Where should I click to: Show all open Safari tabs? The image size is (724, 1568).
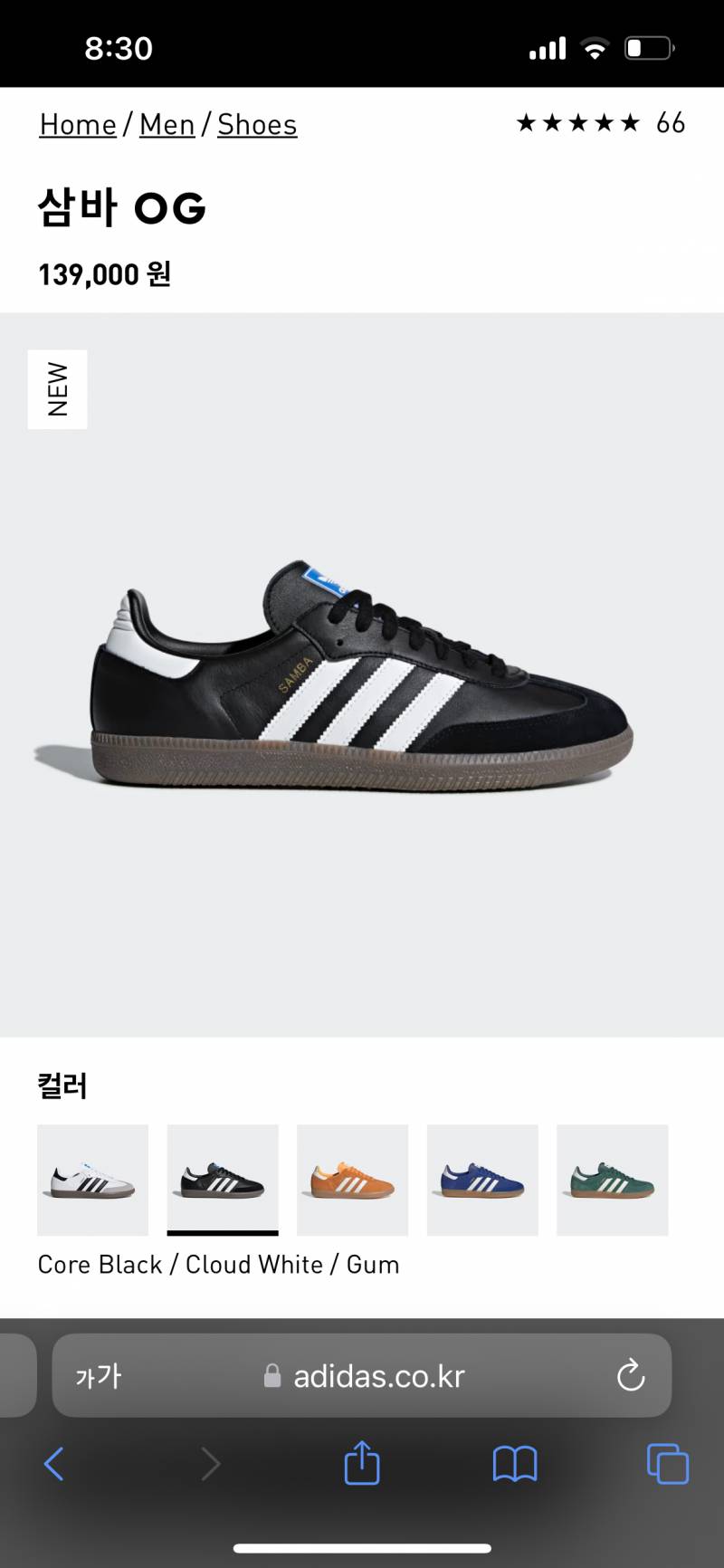tap(667, 1463)
